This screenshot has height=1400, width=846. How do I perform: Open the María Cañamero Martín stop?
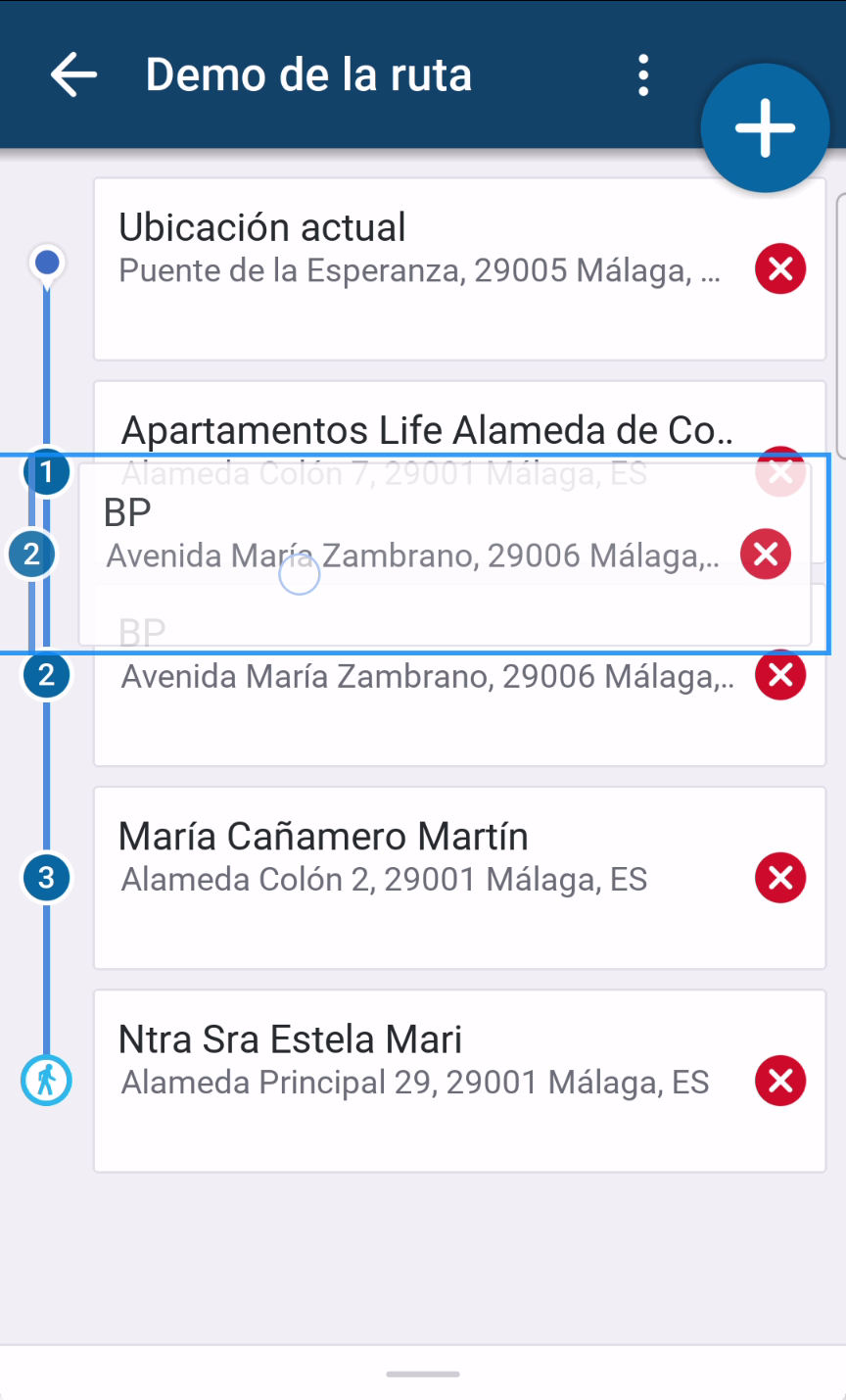421,877
